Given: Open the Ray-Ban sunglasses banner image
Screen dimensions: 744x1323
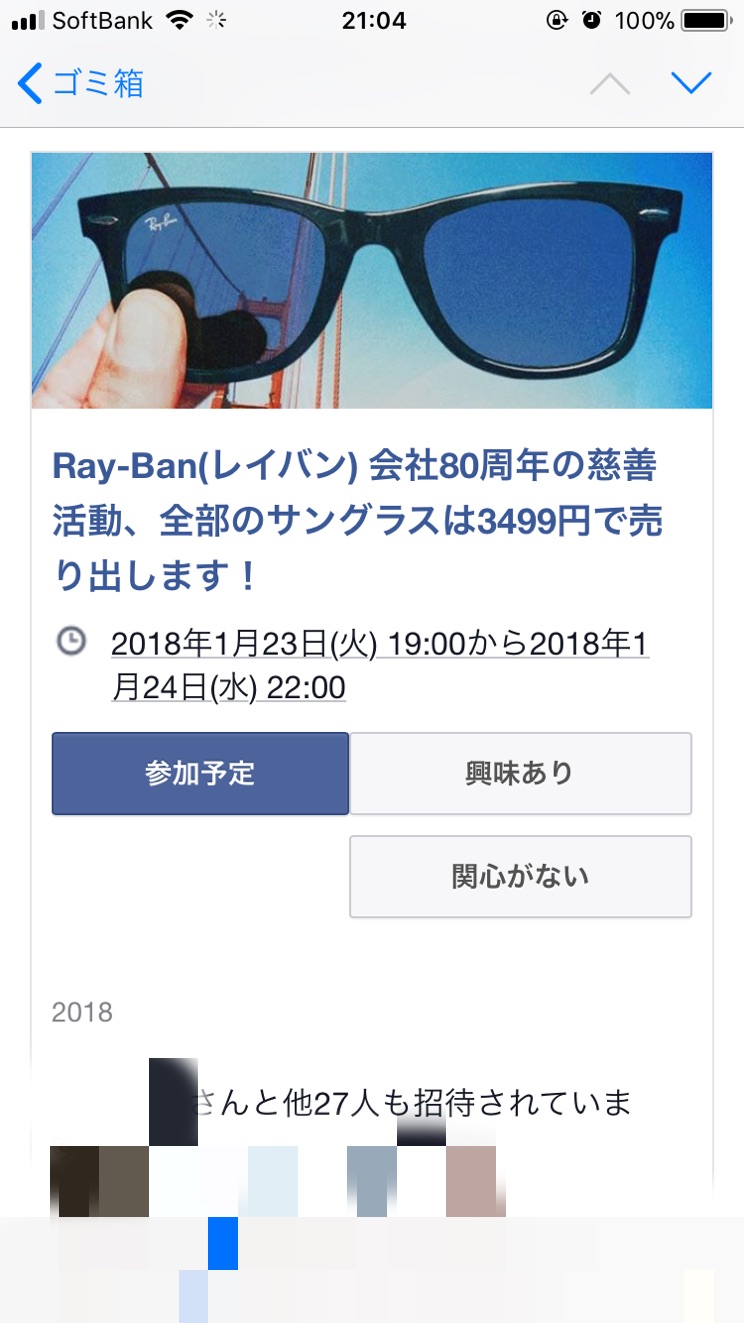Looking at the screenshot, I should coord(372,280).
